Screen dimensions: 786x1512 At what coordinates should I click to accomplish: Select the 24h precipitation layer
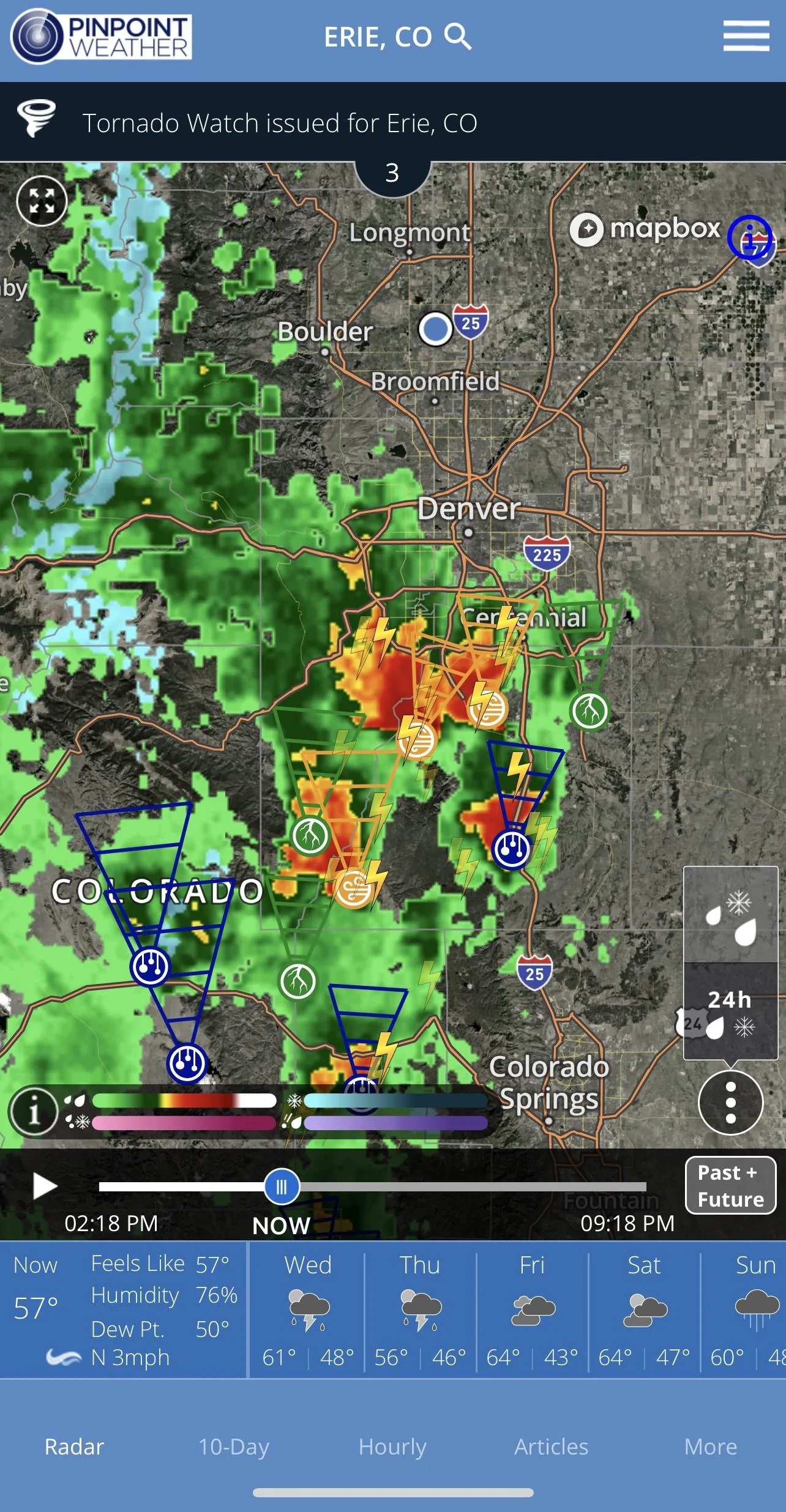(730, 1011)
